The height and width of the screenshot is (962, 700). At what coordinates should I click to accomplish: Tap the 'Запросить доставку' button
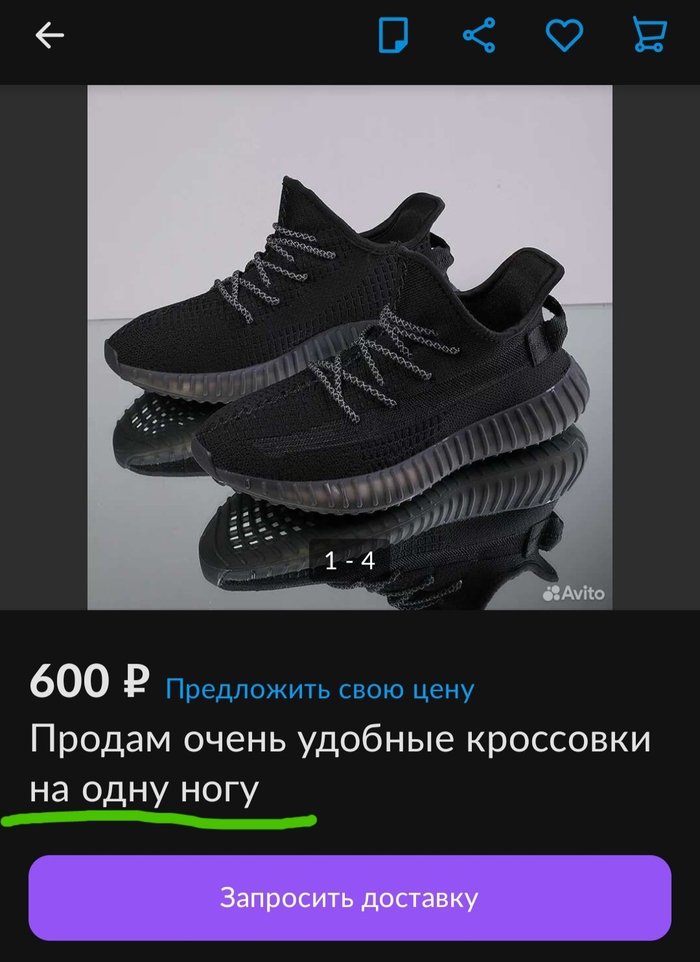pos(349,897)
